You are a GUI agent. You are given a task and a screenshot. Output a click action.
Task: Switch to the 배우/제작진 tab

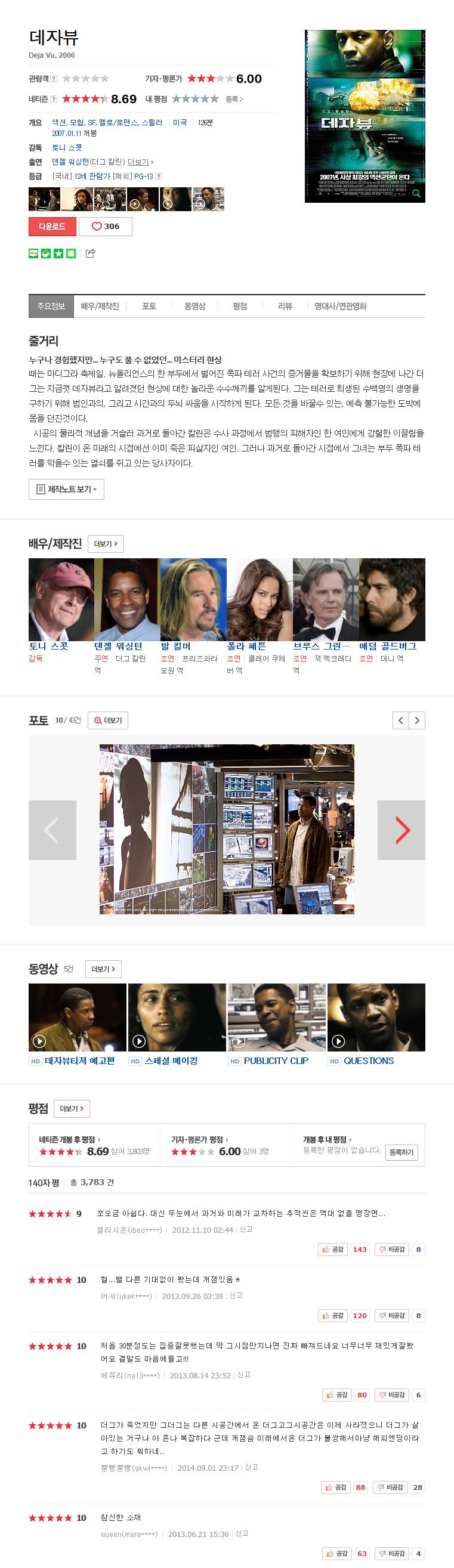[100, 306]
